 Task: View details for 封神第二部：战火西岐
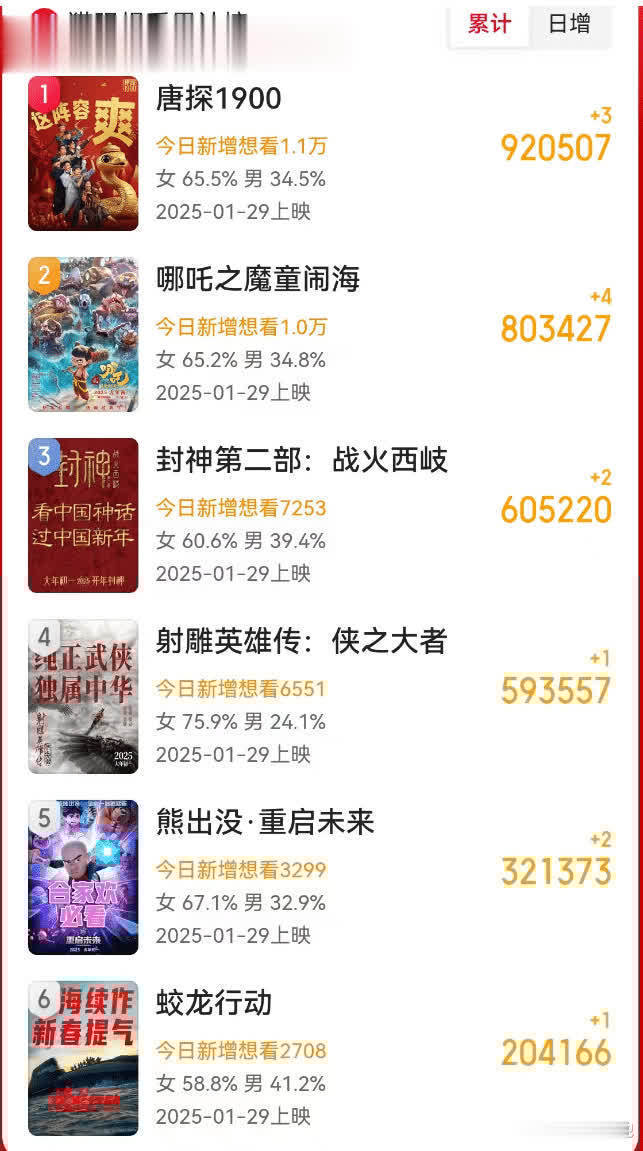pos(301,460)
